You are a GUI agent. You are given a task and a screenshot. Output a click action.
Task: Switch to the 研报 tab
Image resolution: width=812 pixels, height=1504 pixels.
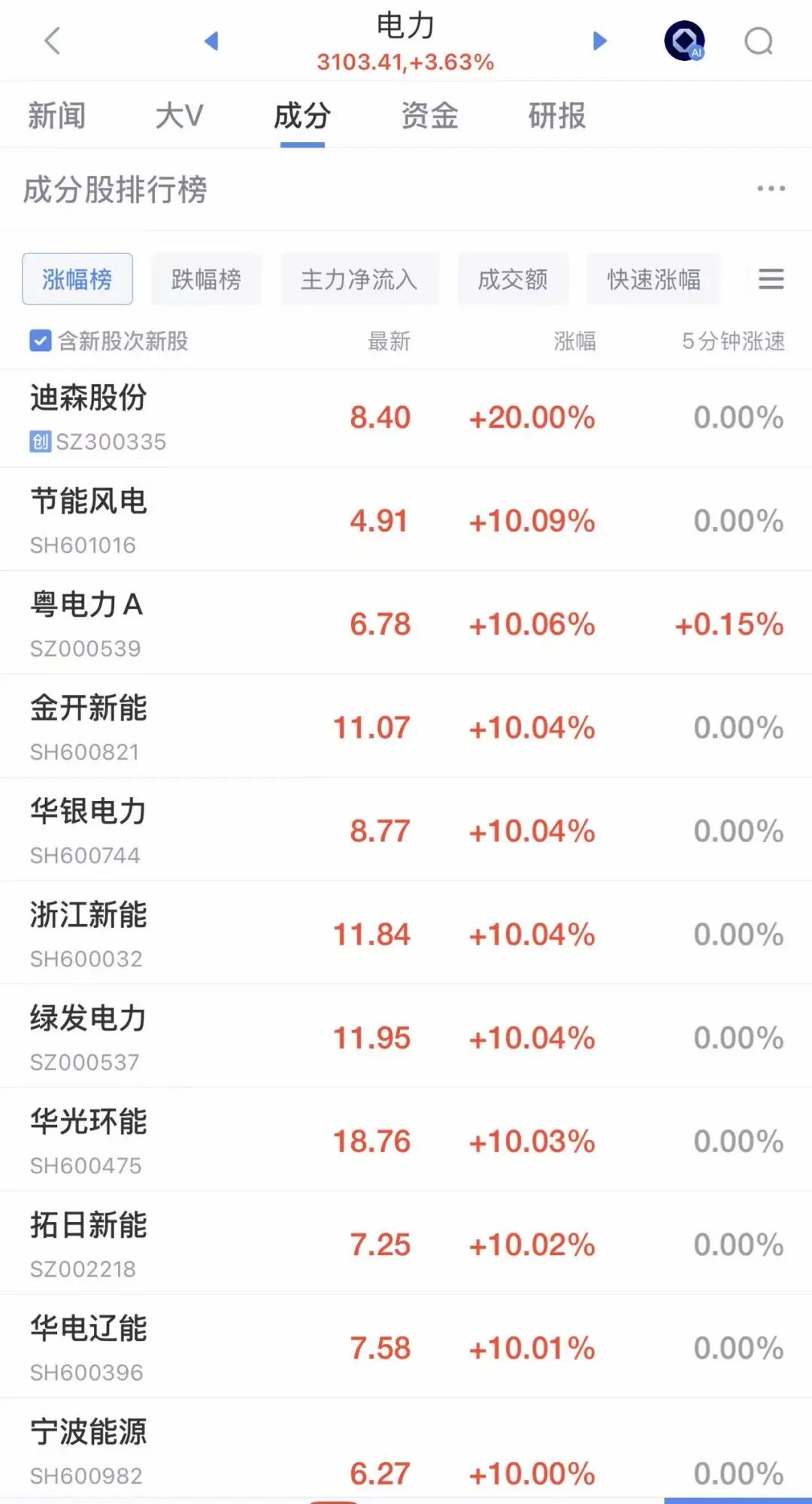(x=556, y=116)
